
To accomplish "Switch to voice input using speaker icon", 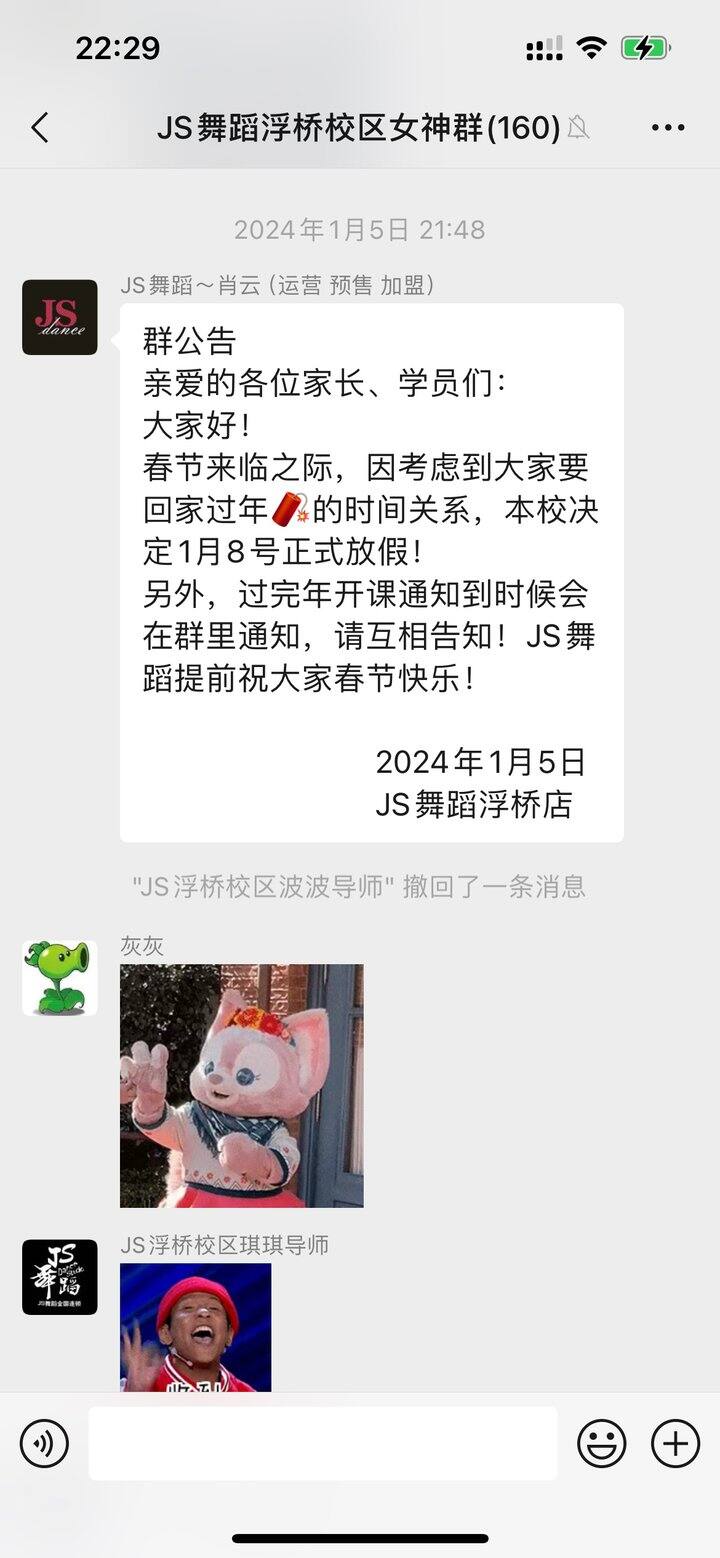I will (x=42, y=1444).
